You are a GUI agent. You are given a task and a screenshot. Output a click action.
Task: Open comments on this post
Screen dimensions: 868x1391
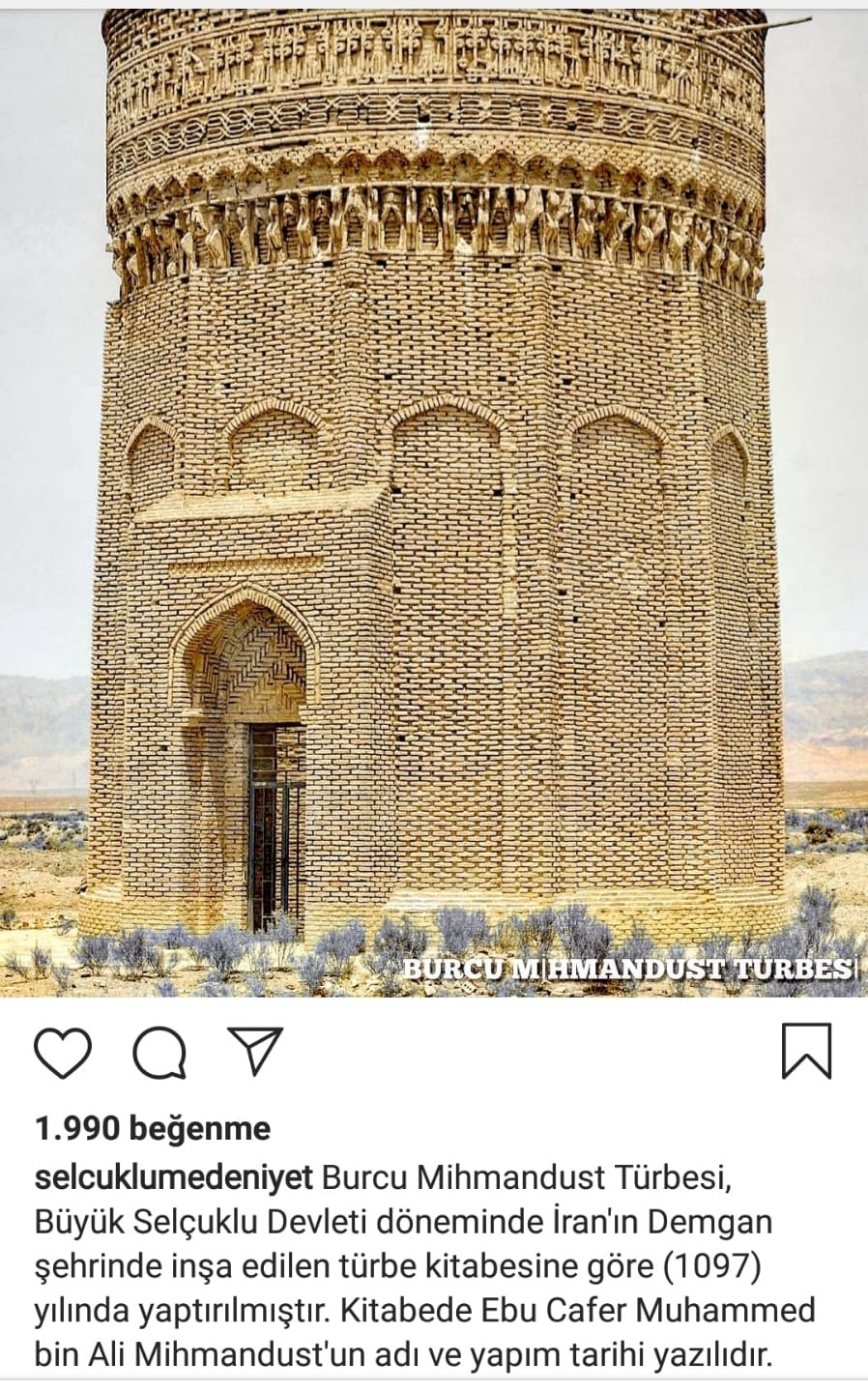coord(159,1054)
